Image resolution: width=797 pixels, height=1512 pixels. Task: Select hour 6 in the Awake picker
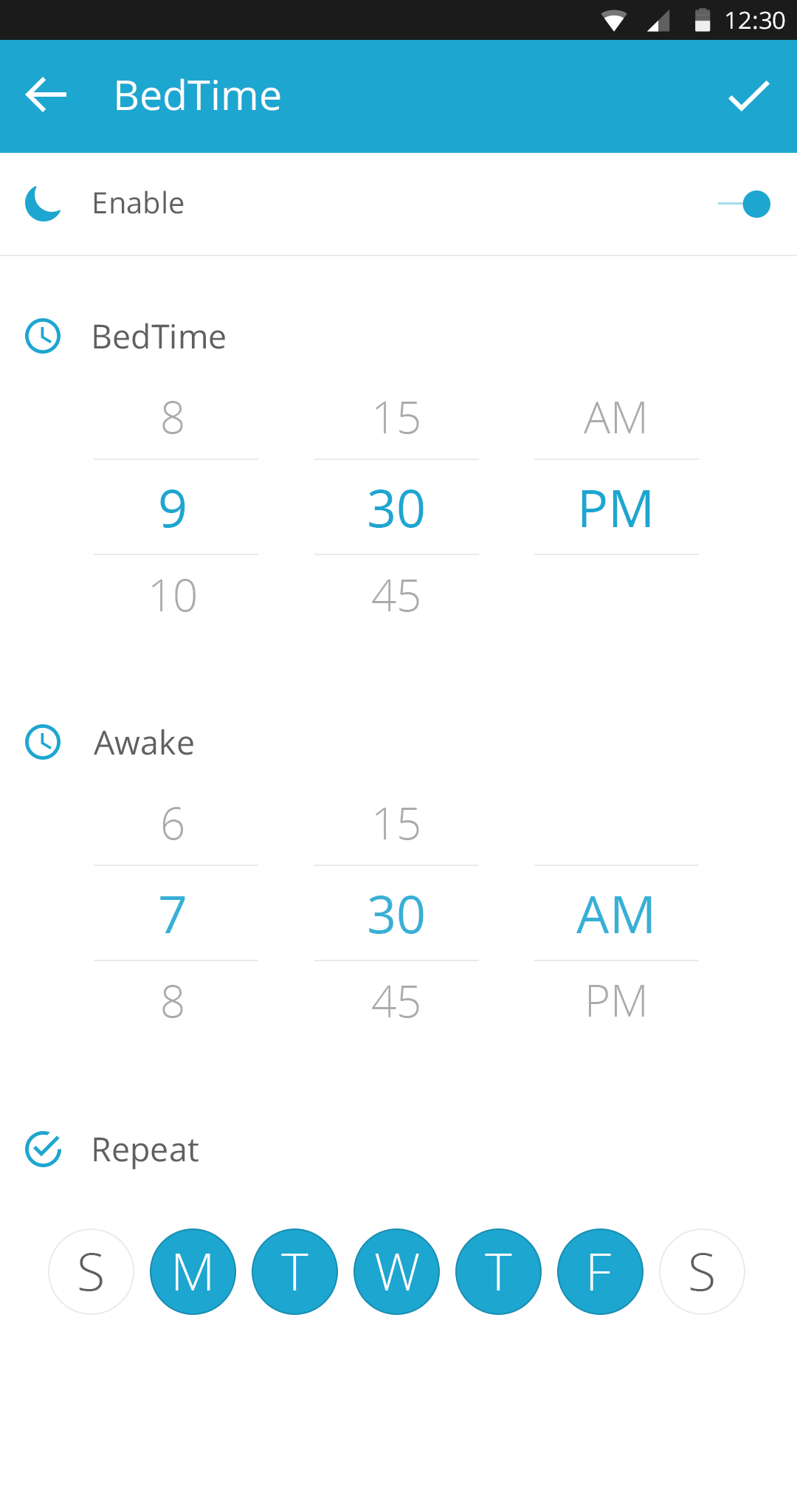point(173,824)
